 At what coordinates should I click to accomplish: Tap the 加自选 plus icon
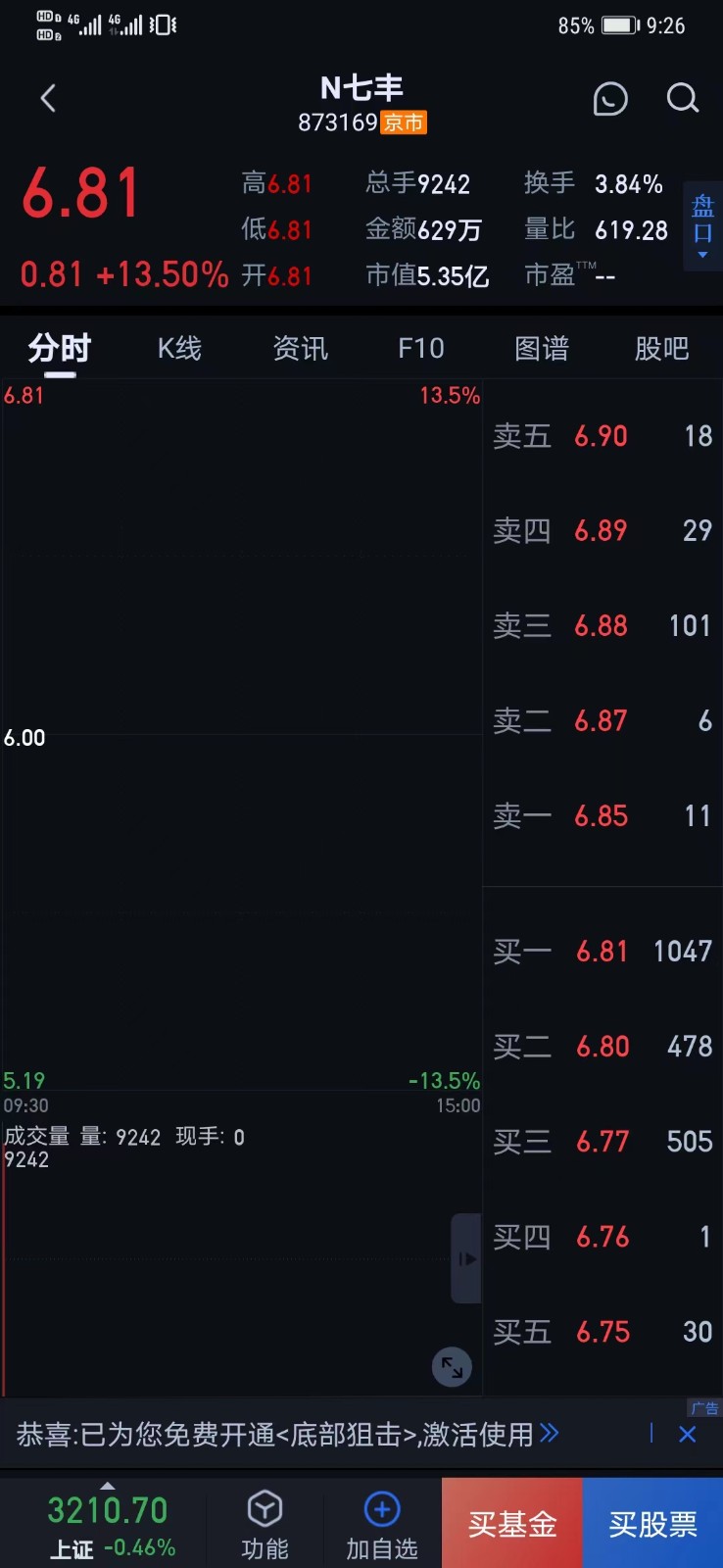click(381, 1510)
